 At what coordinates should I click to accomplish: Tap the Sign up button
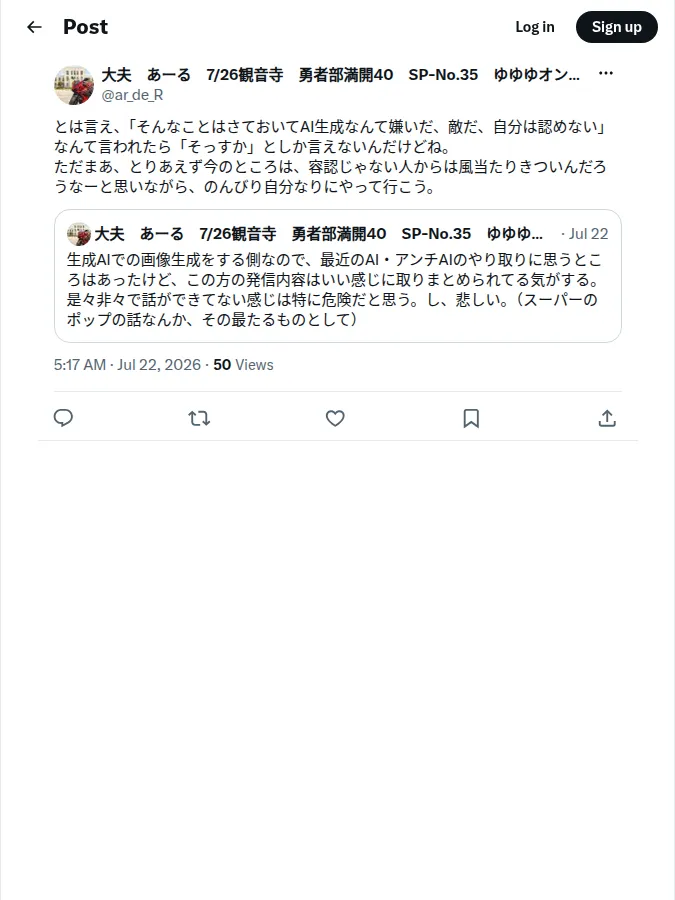(x=616, y=27)
